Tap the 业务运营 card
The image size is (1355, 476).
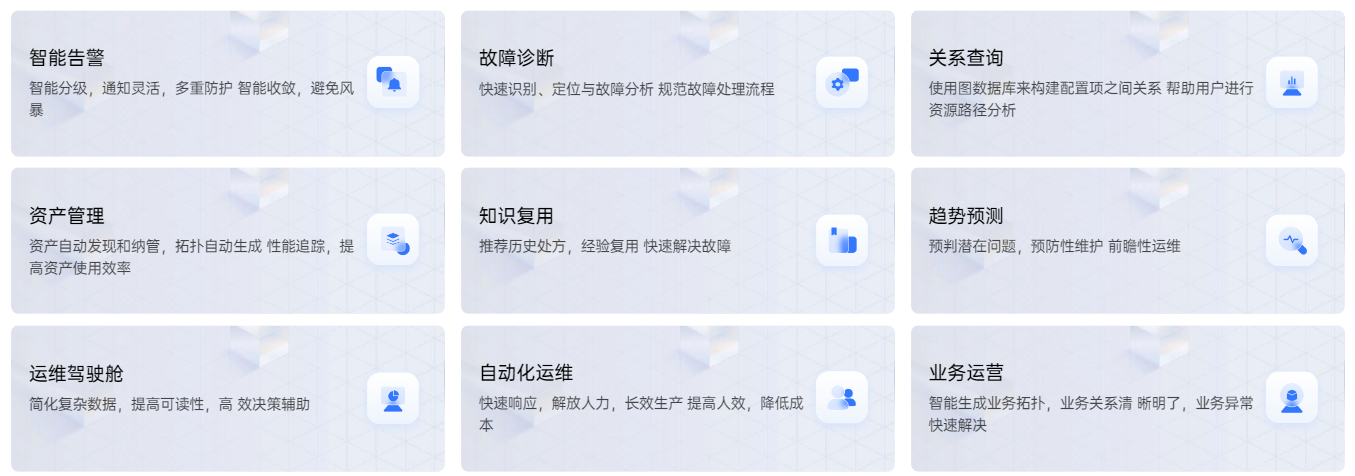(1127, 398)
